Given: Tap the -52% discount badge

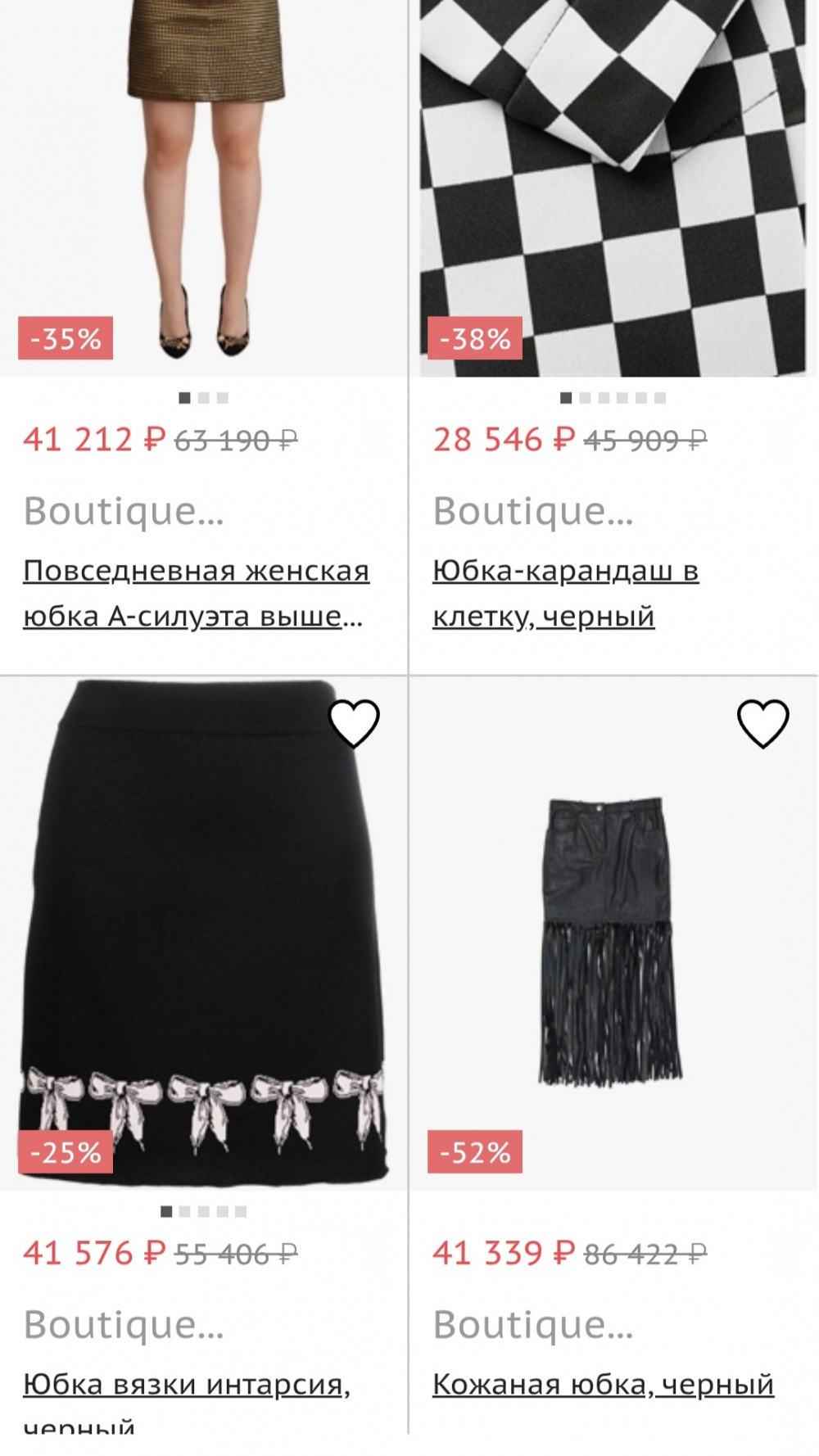Looking at the screenshot, I should tap(475, 1152).
